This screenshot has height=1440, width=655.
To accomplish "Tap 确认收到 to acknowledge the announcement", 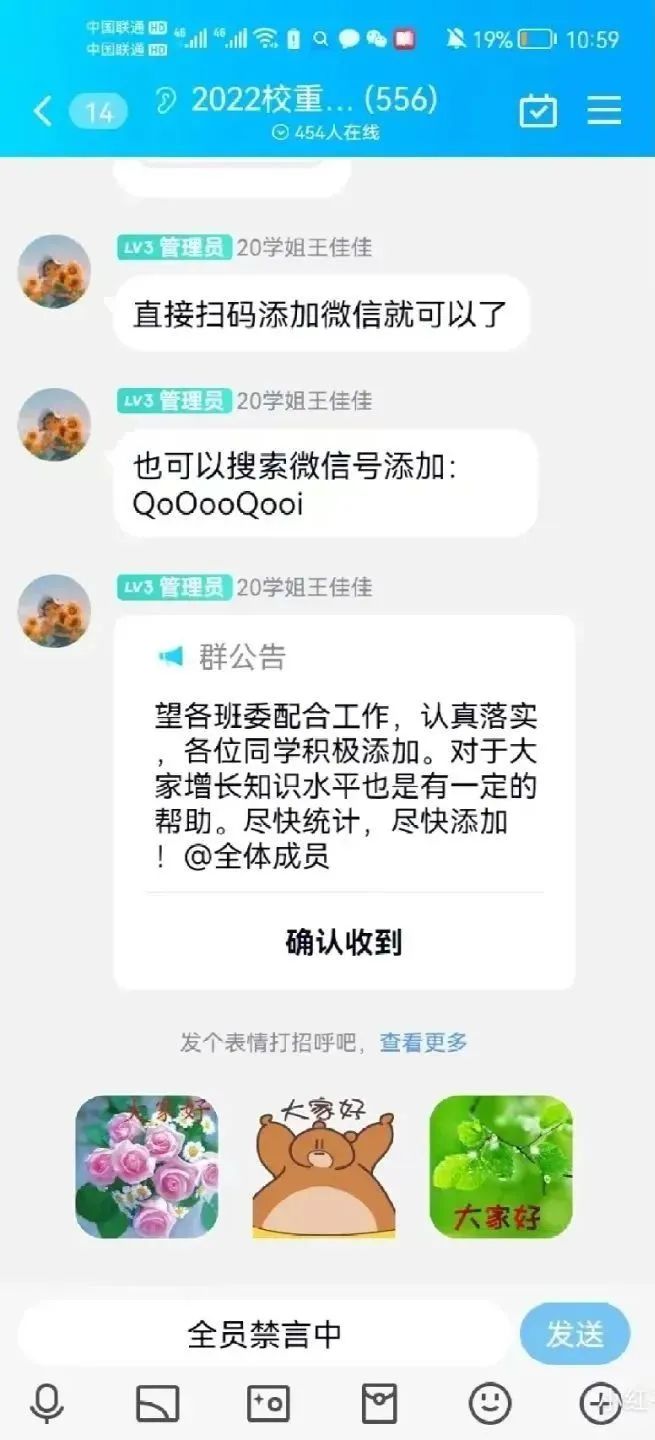I will (343, 942).
